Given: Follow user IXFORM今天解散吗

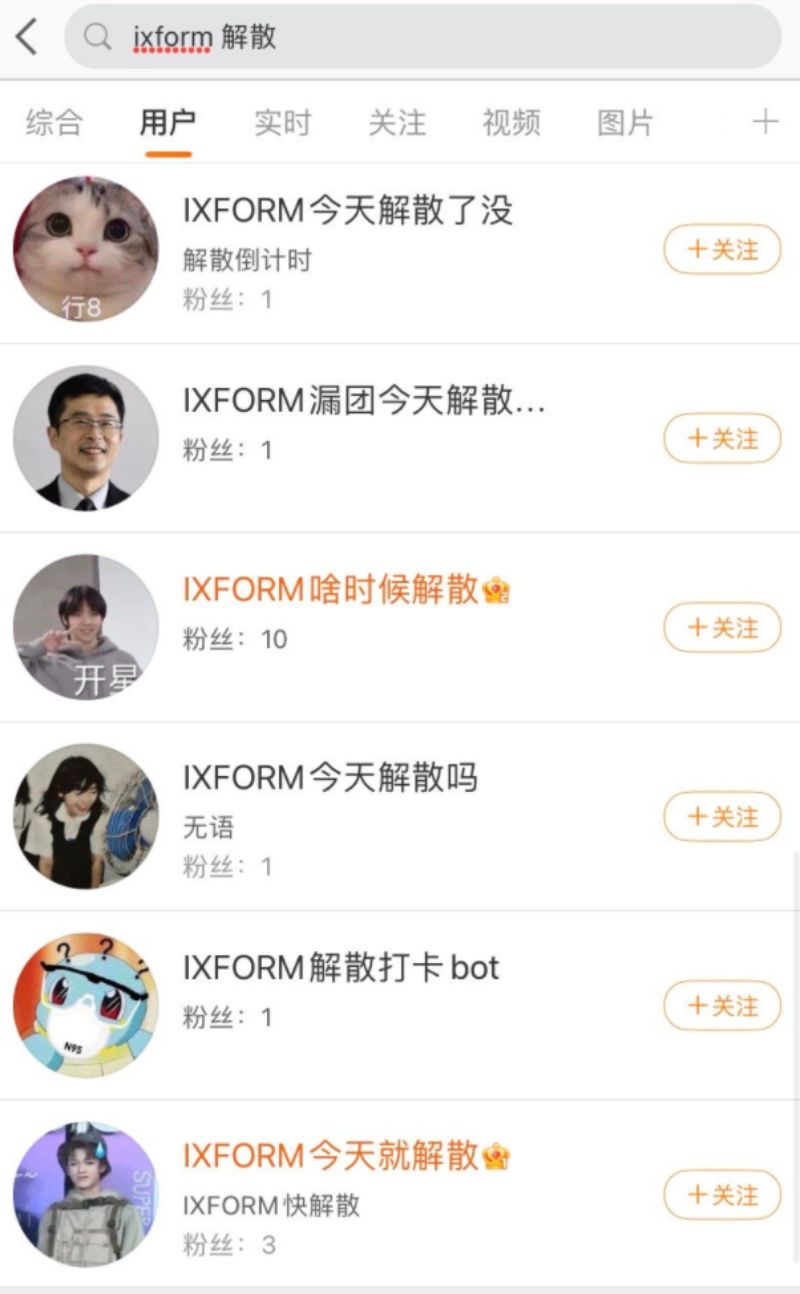Looking at the screenshot, I should (x=722, y=817).
